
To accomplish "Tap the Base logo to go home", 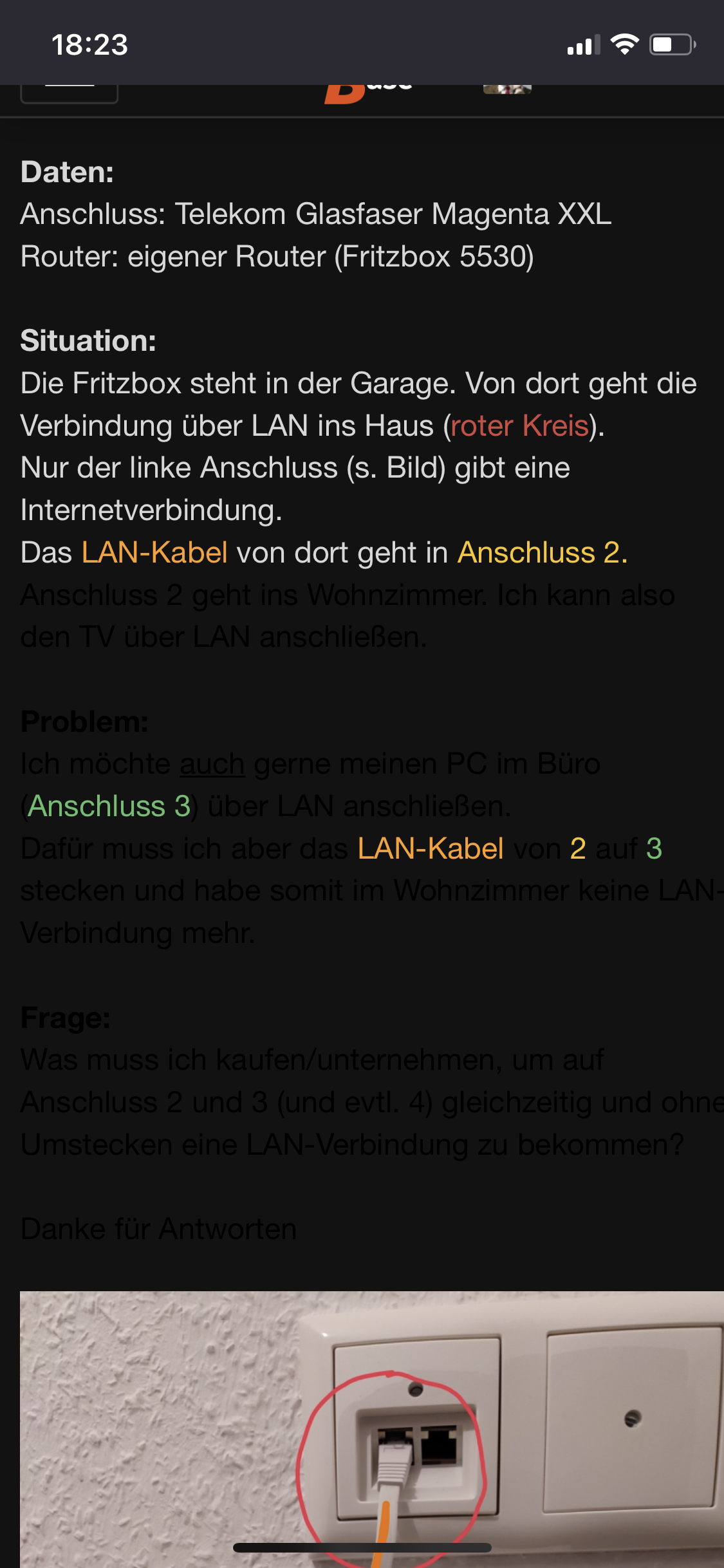I will pyautogui.click(x=368, y=93).
